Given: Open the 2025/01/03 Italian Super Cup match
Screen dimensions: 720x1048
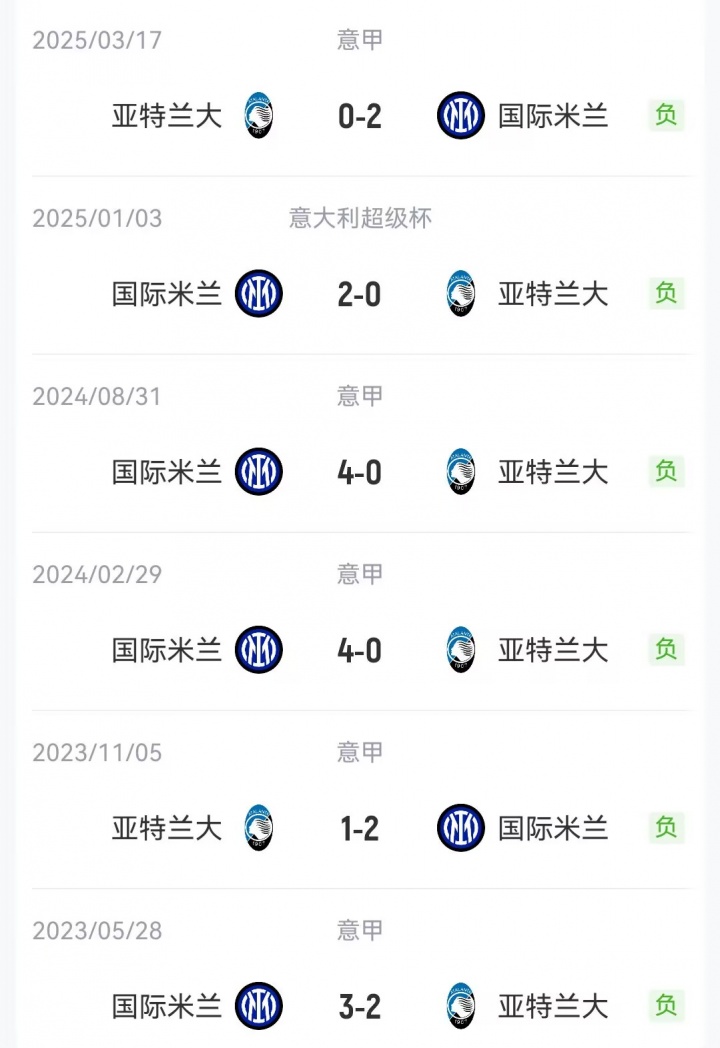Looking at the screenshot, I should click(x=360, y=294).
